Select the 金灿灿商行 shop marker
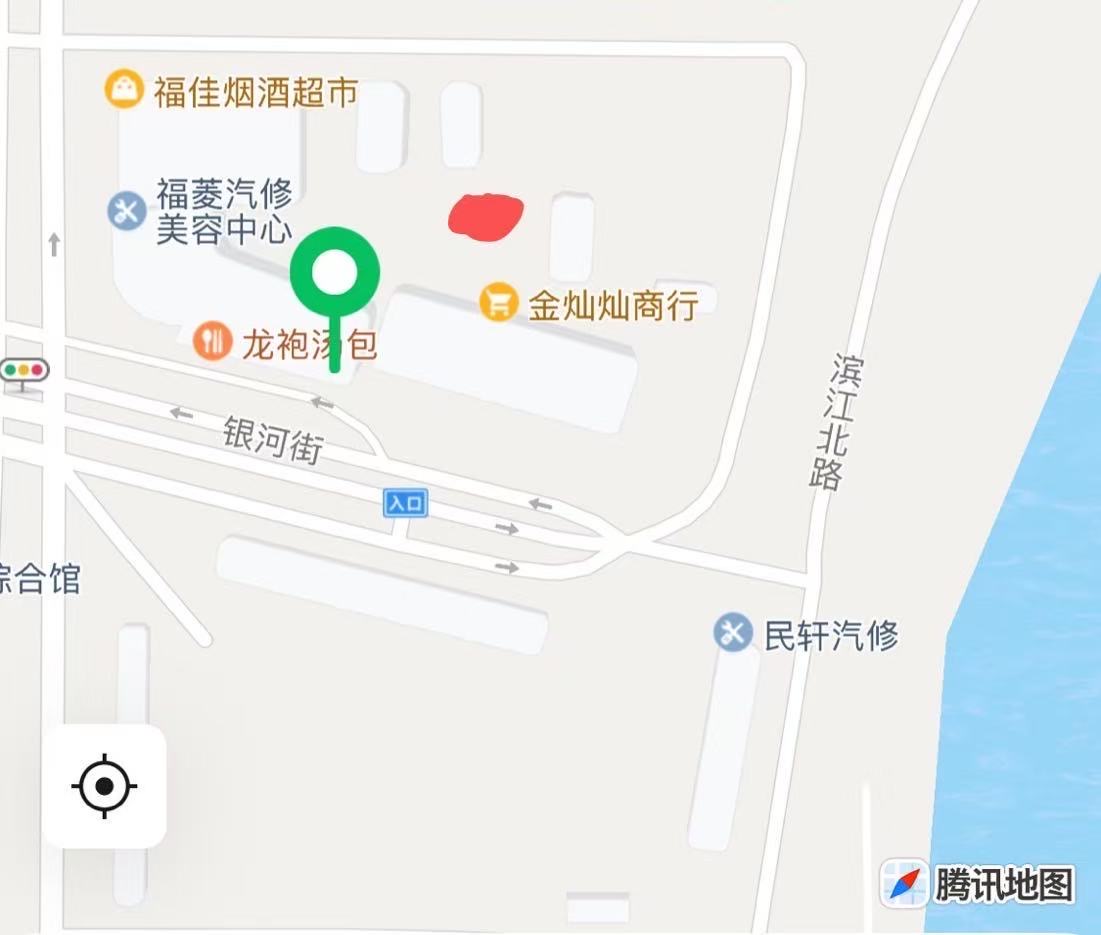1101x935 pixels. tap(498, 301)
